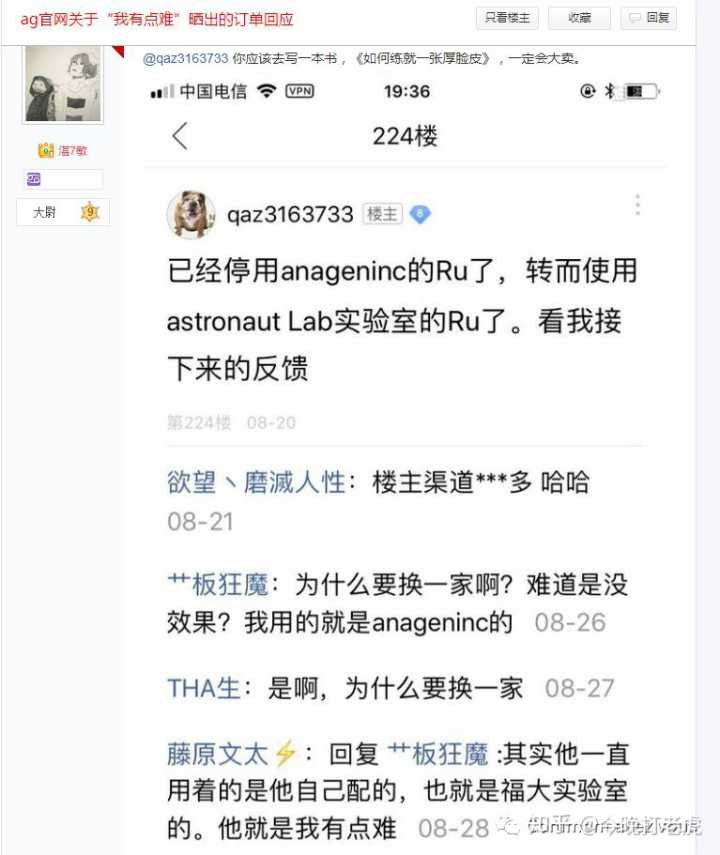Open the @qaz3163733 mention link

[186, 58]
